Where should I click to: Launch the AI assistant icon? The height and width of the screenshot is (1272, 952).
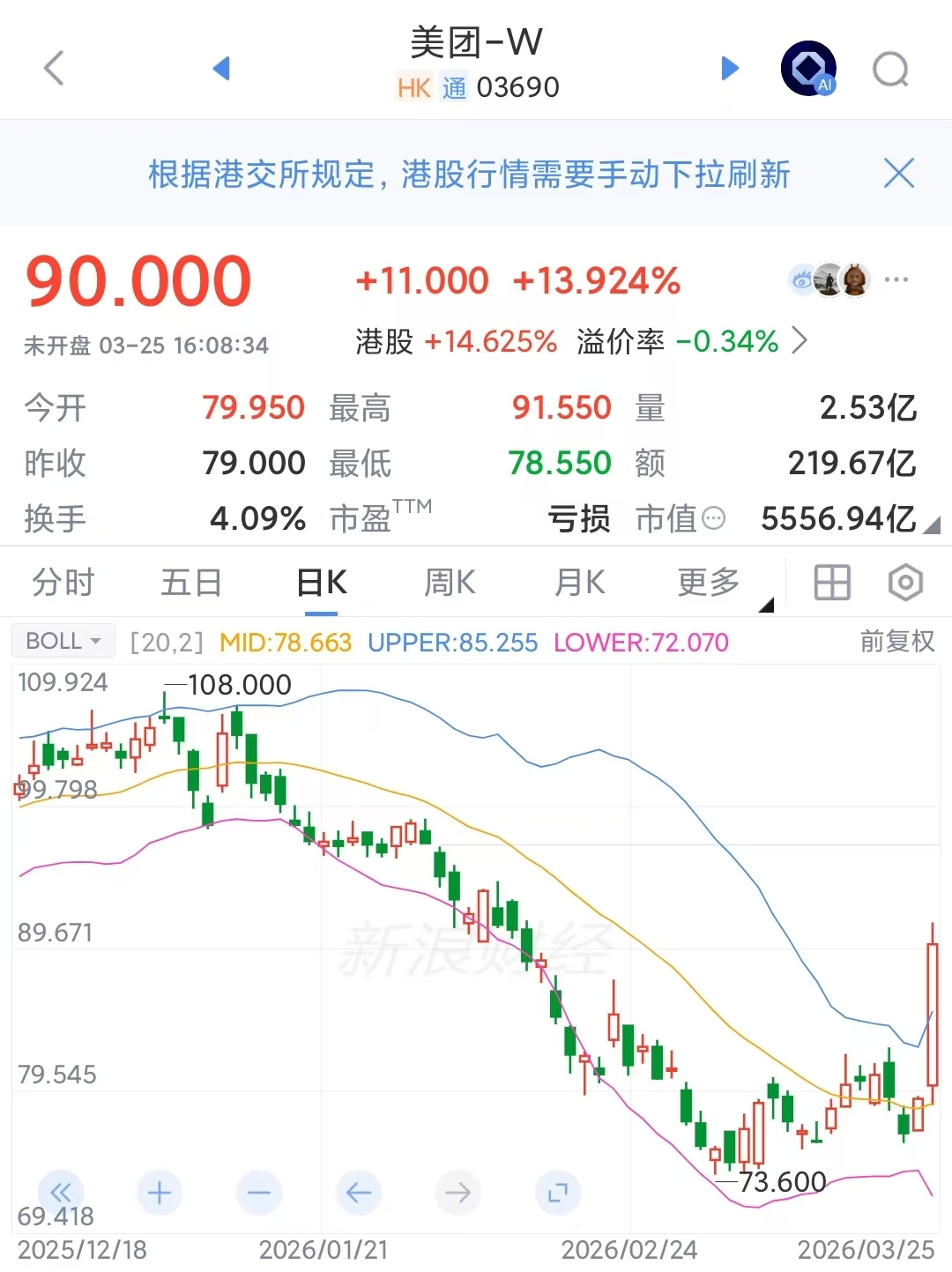(x=808, y=68)
